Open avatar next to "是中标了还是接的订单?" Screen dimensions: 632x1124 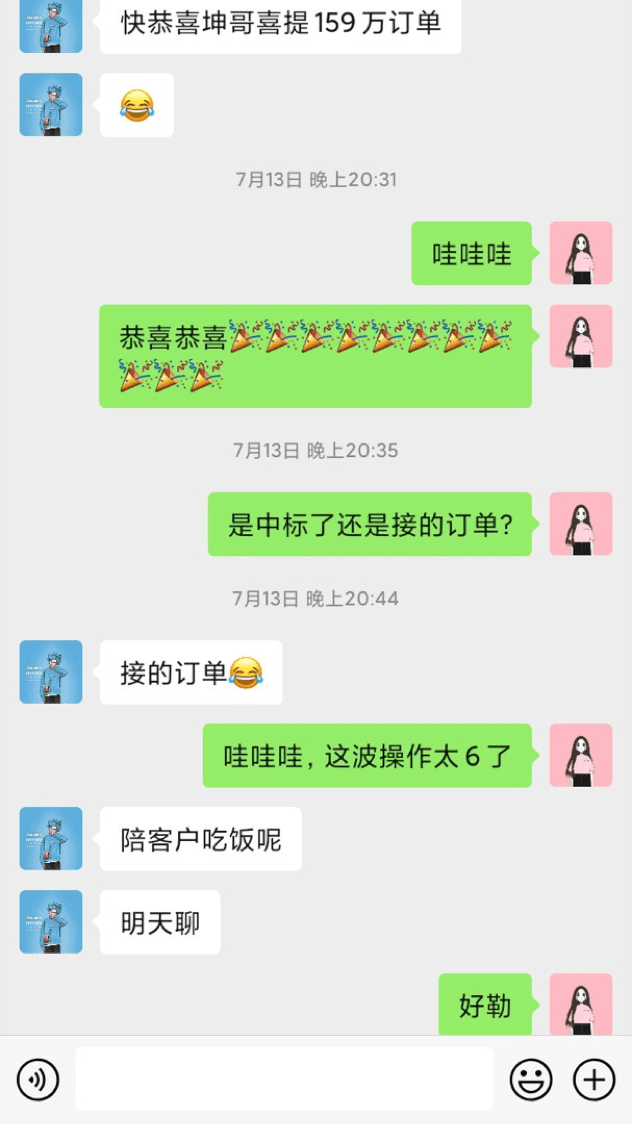[581, 524]
